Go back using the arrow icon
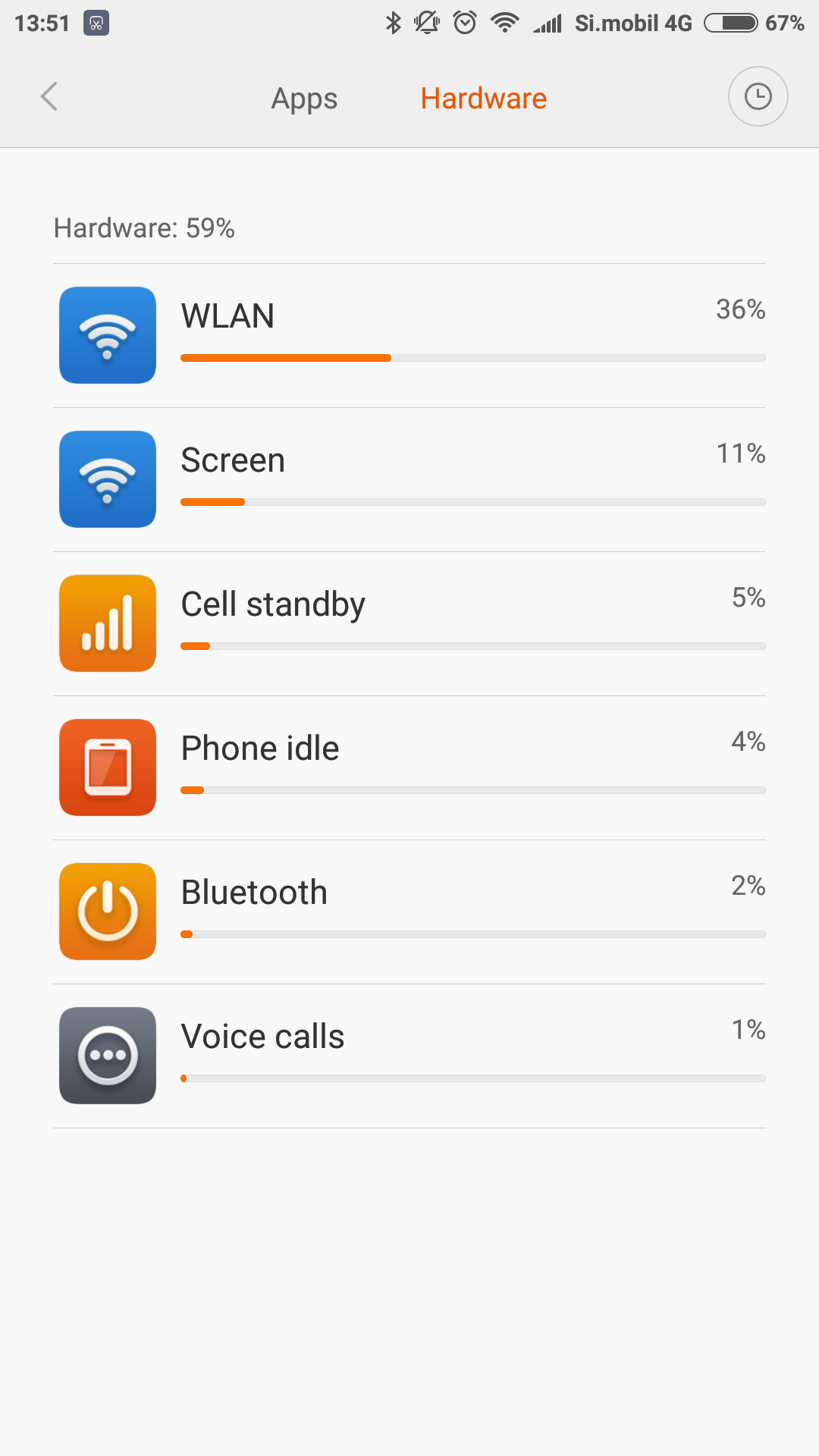 tap(49, 97)
